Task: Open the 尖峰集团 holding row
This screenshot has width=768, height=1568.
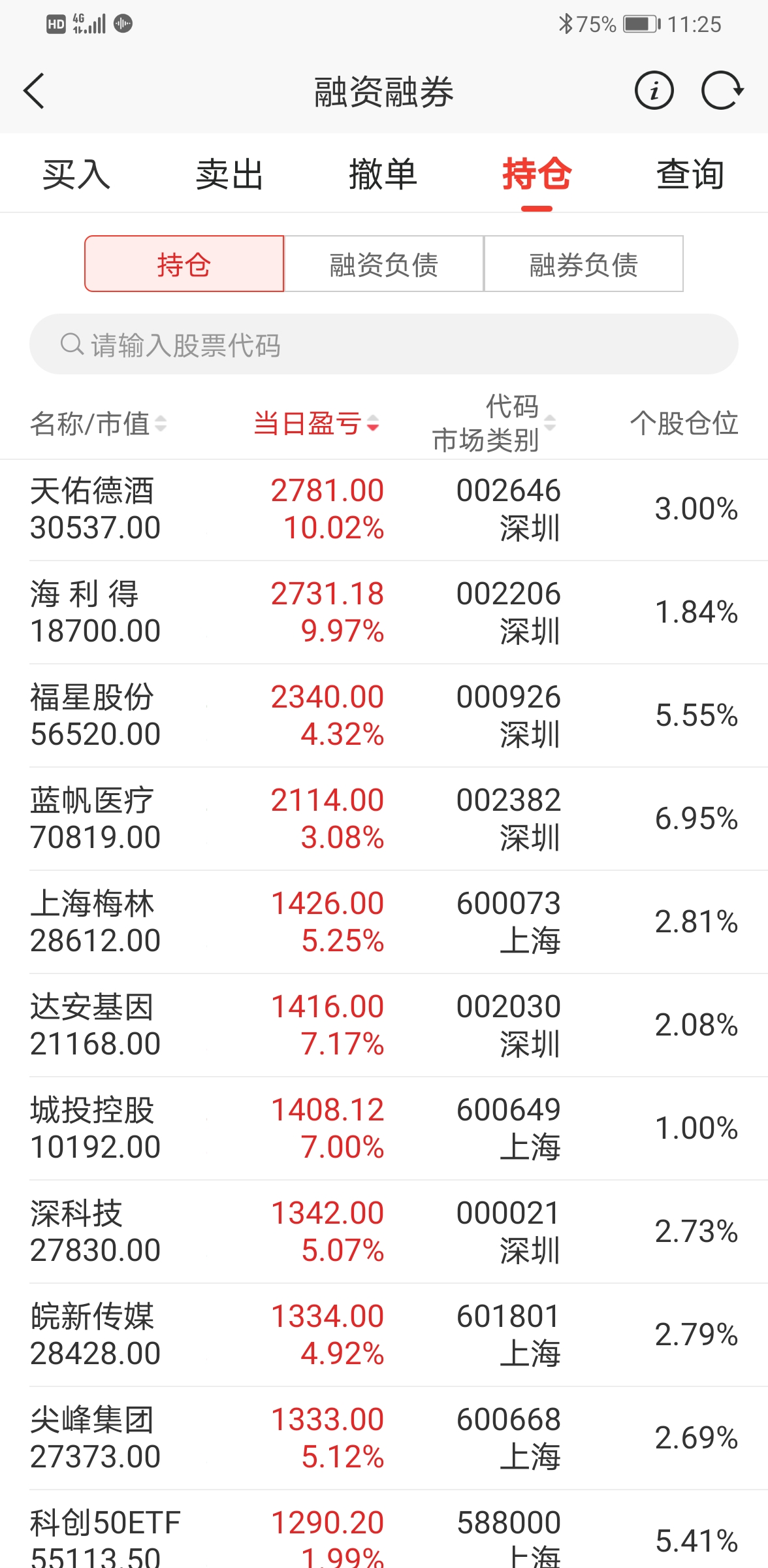Action: [x=384, y=1438]
